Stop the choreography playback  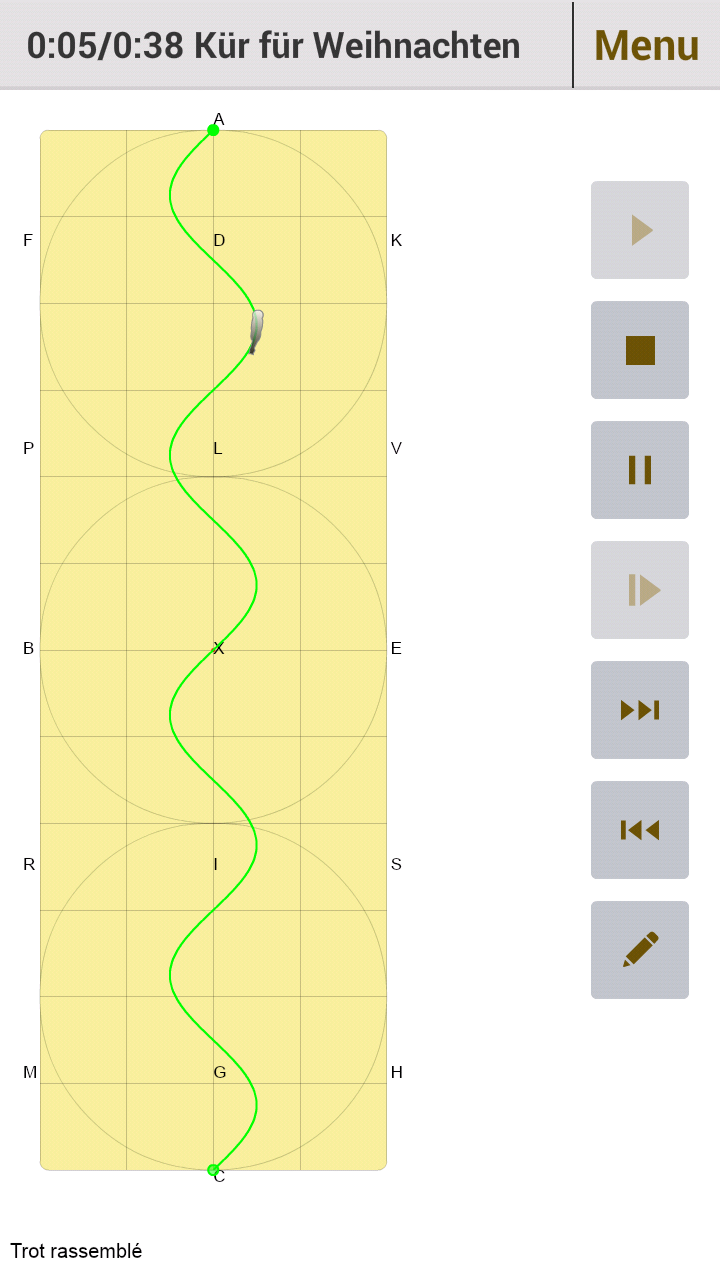coord(640,350)
